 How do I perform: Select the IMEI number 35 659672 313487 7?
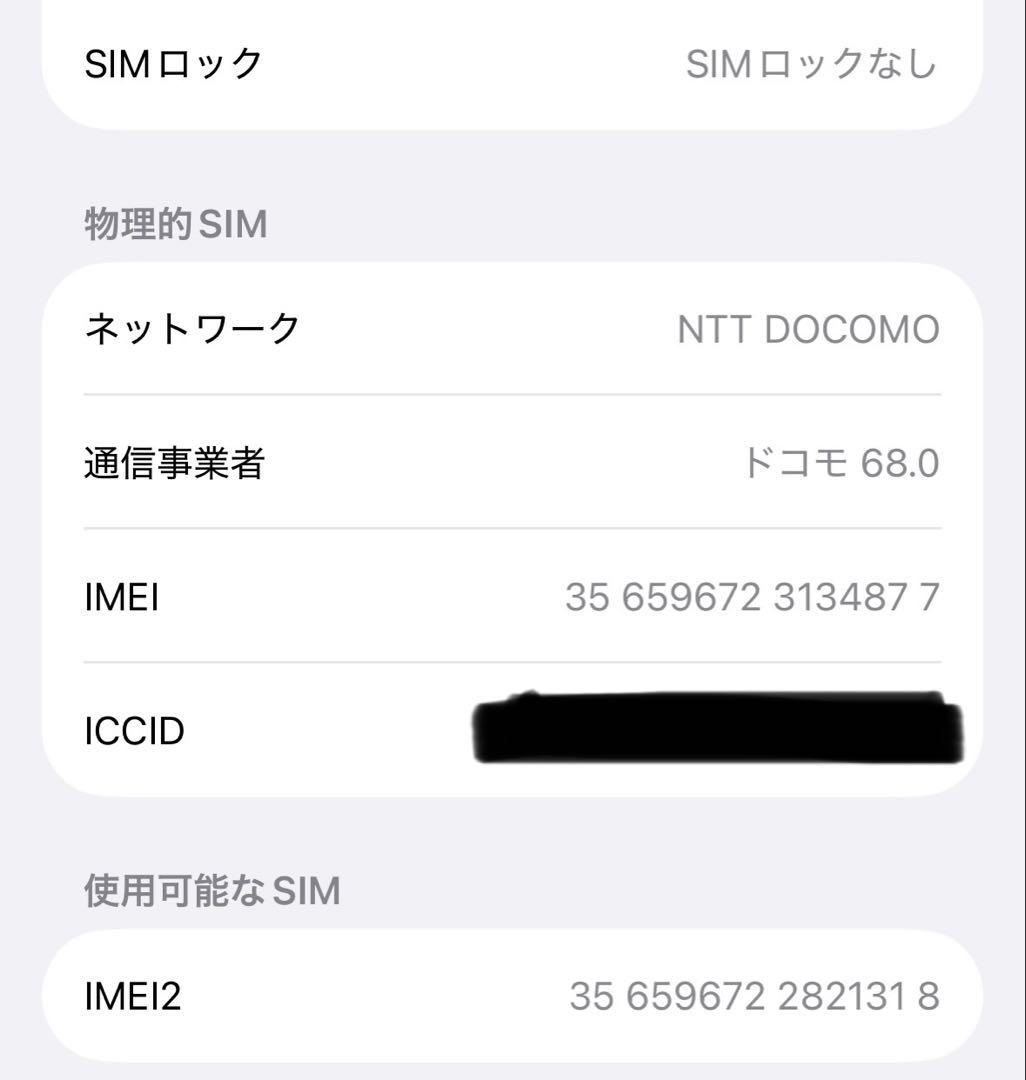pyautogui.click(x=750, y=597)
